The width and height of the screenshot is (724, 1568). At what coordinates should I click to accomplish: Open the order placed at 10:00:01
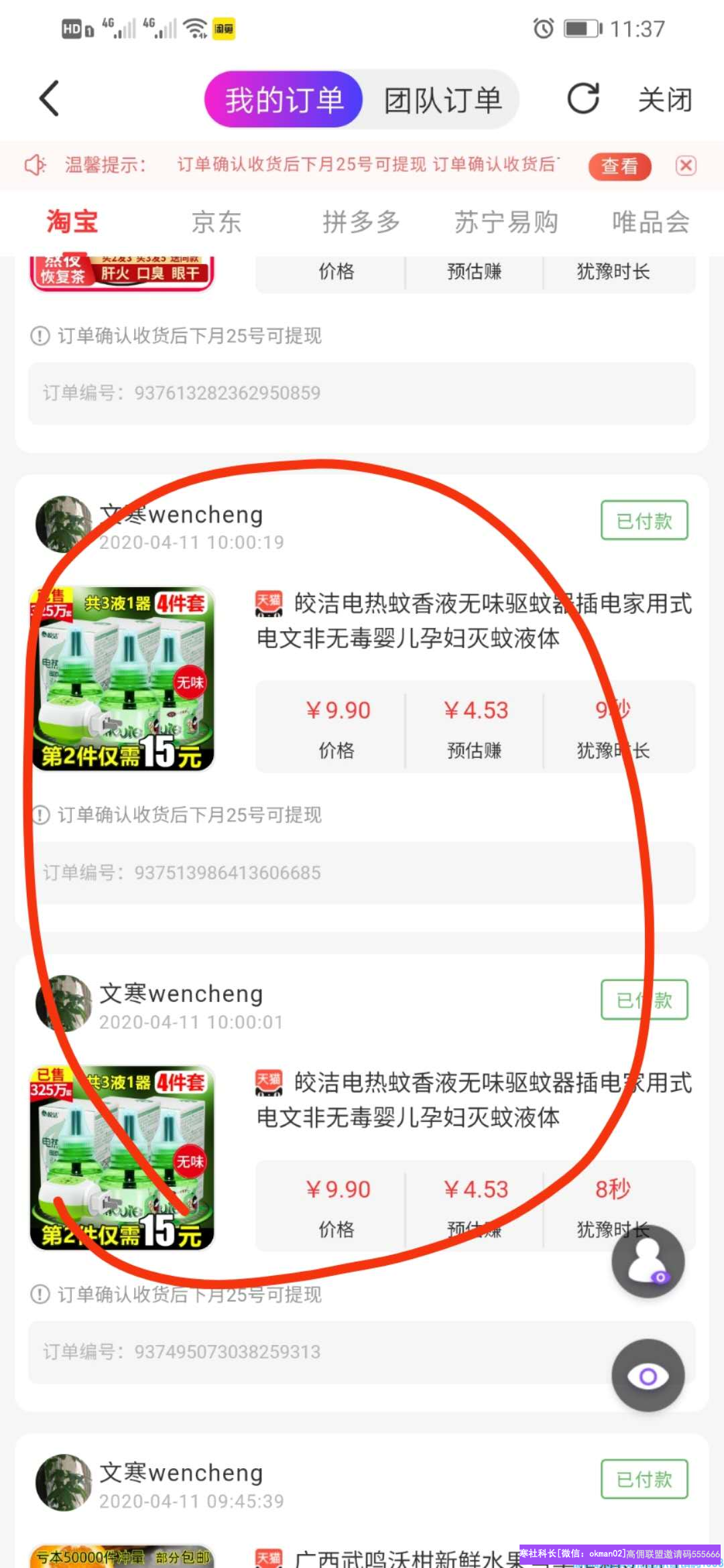473,1100
